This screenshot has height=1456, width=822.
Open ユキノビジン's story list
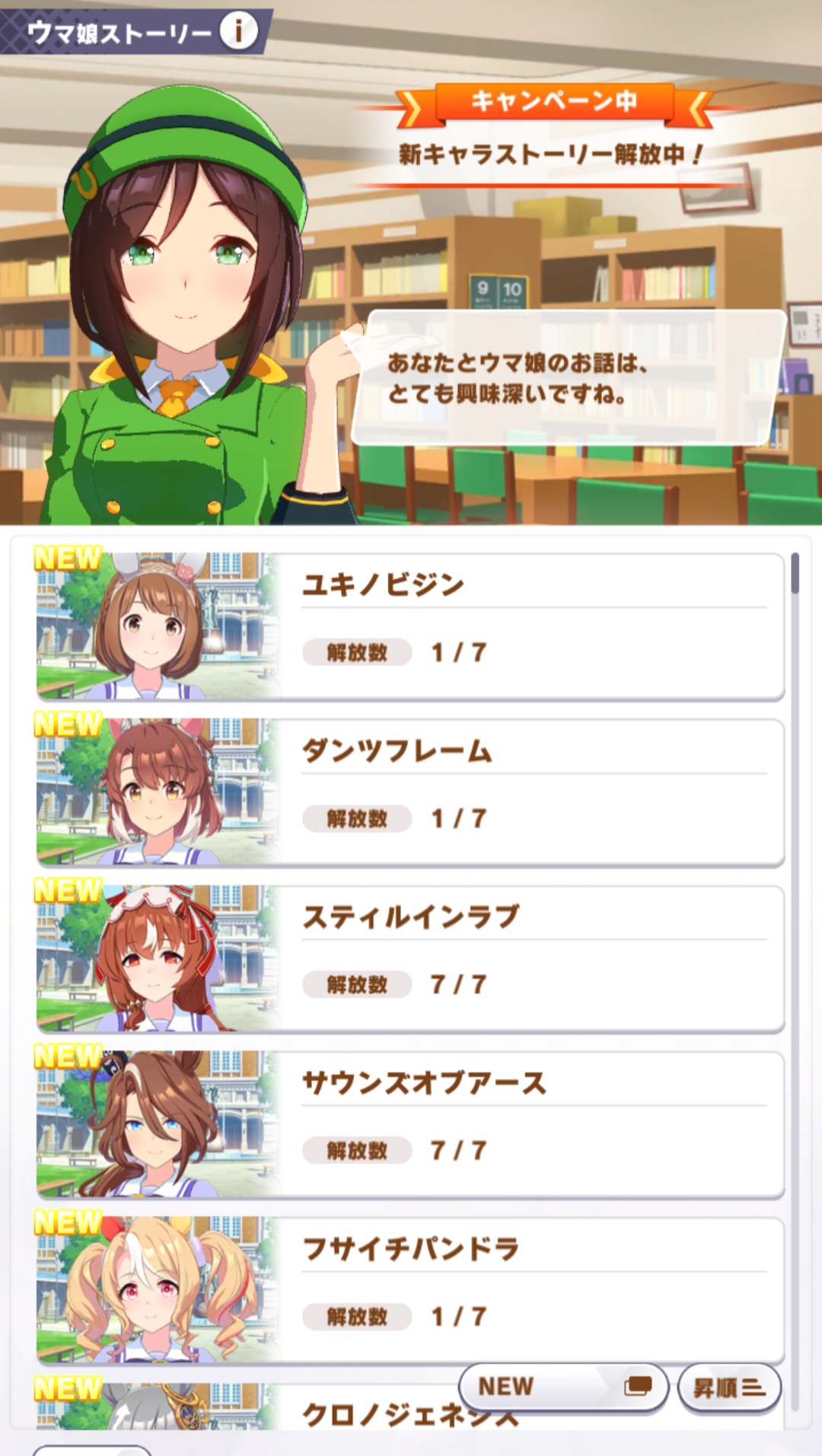coord(411,625)
